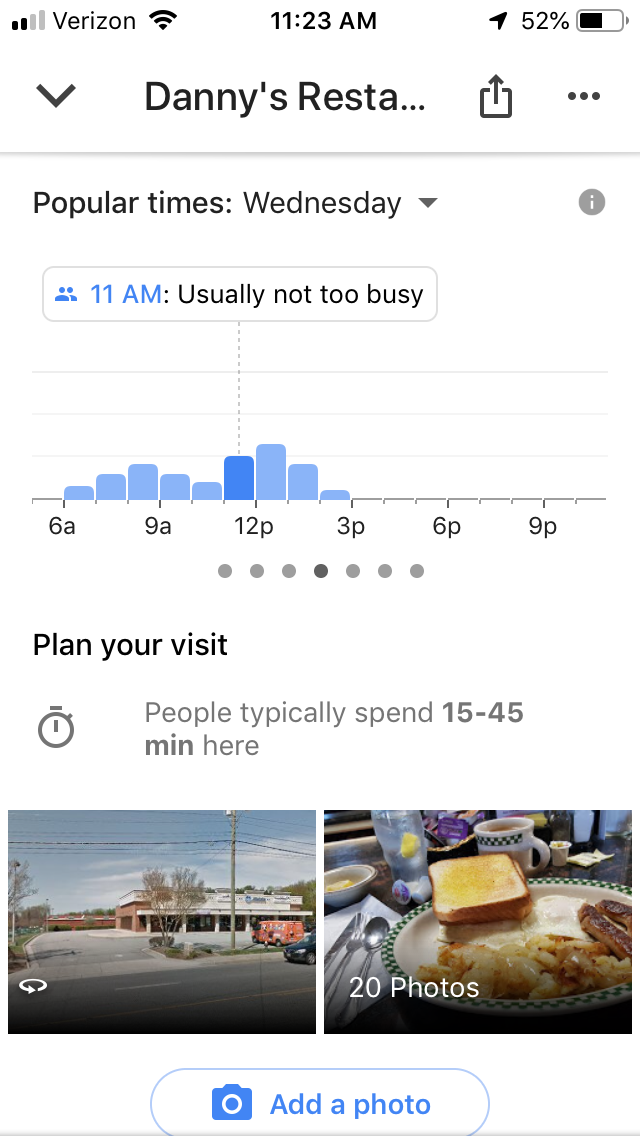640x1136 pixels.
Task: Share Danny's Restaurant listing
Action: [x=495, y=97]
